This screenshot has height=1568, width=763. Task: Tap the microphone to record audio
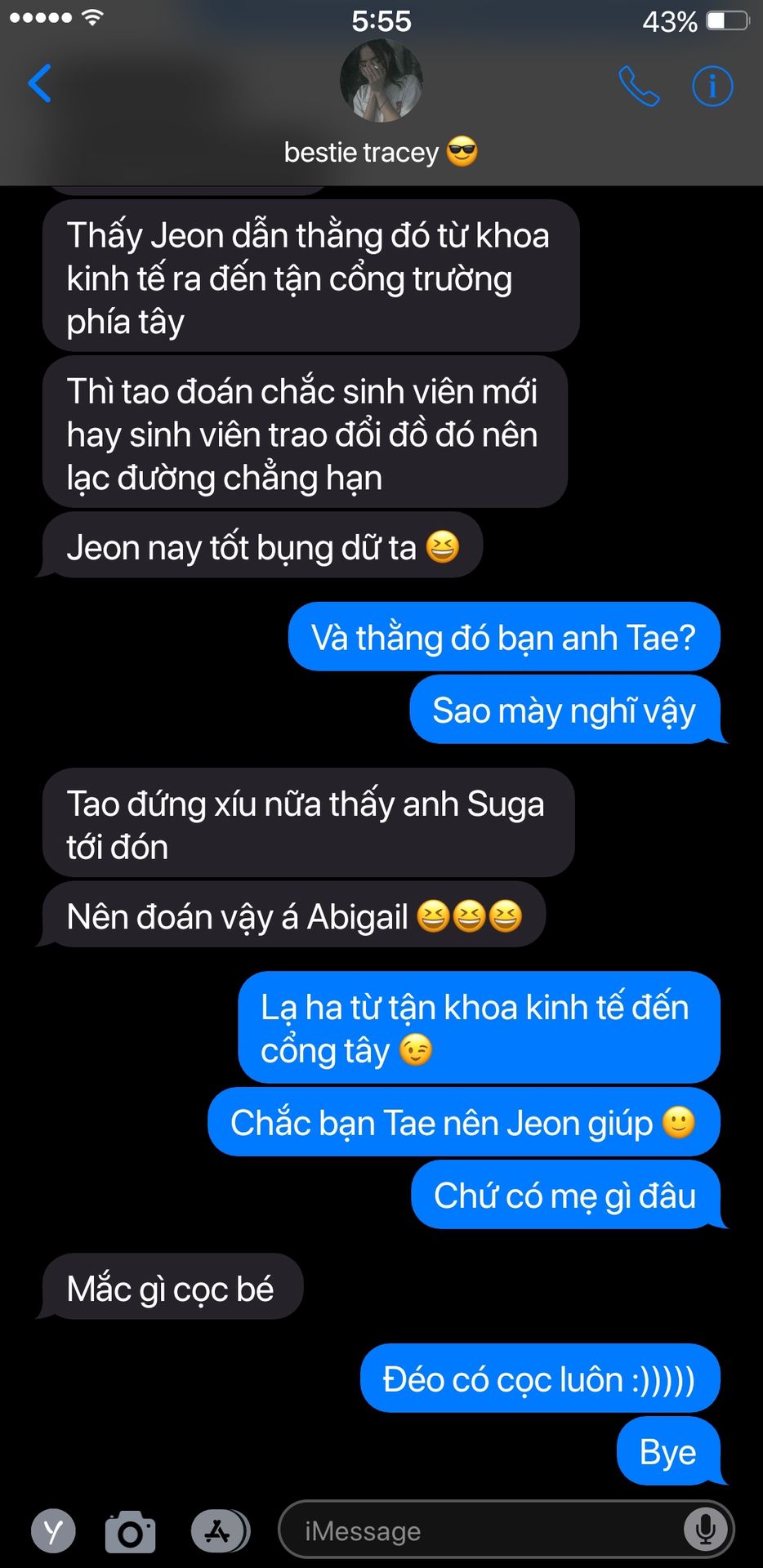(x=705, y=1530)
